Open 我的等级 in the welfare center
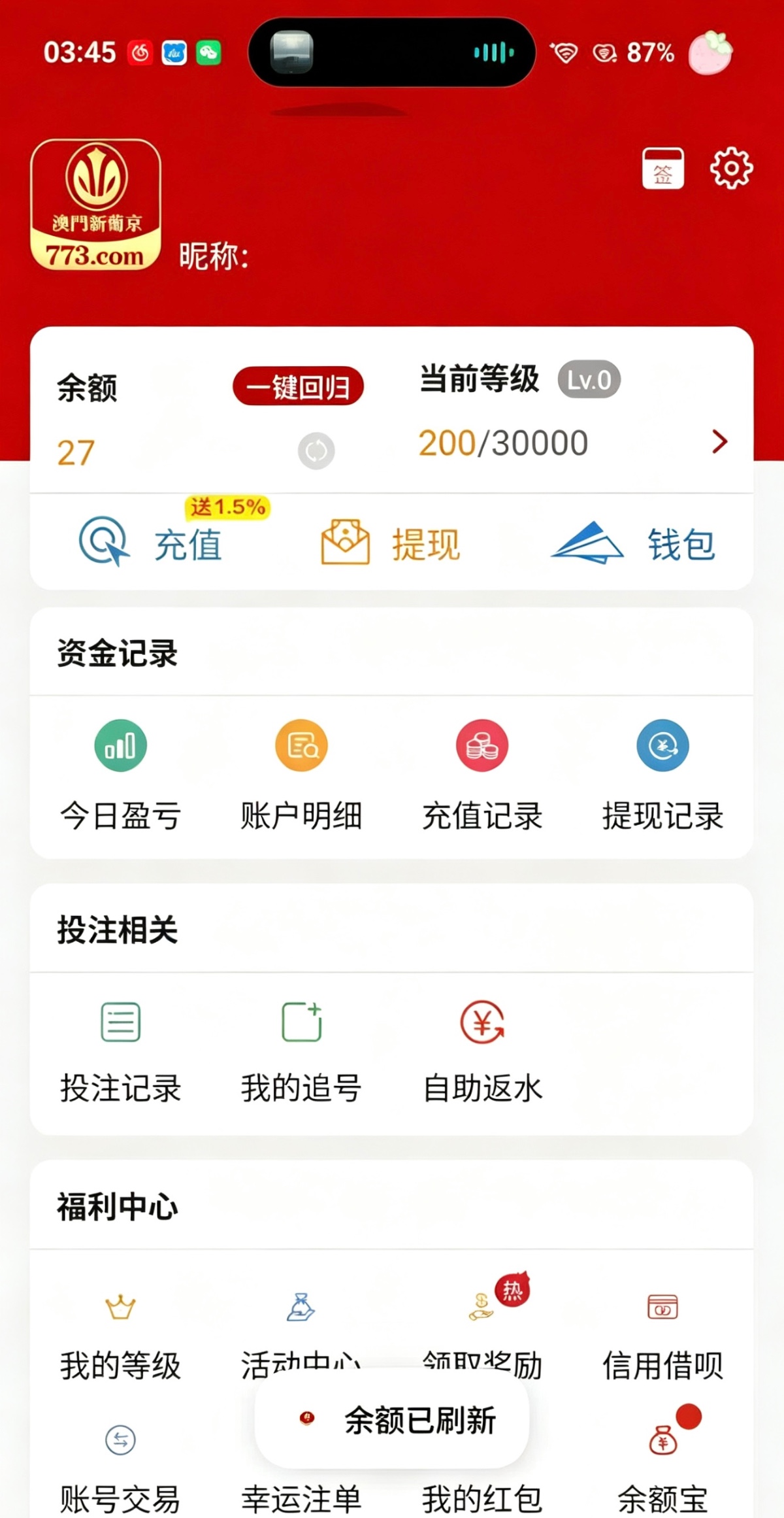 pos(120,1335)
